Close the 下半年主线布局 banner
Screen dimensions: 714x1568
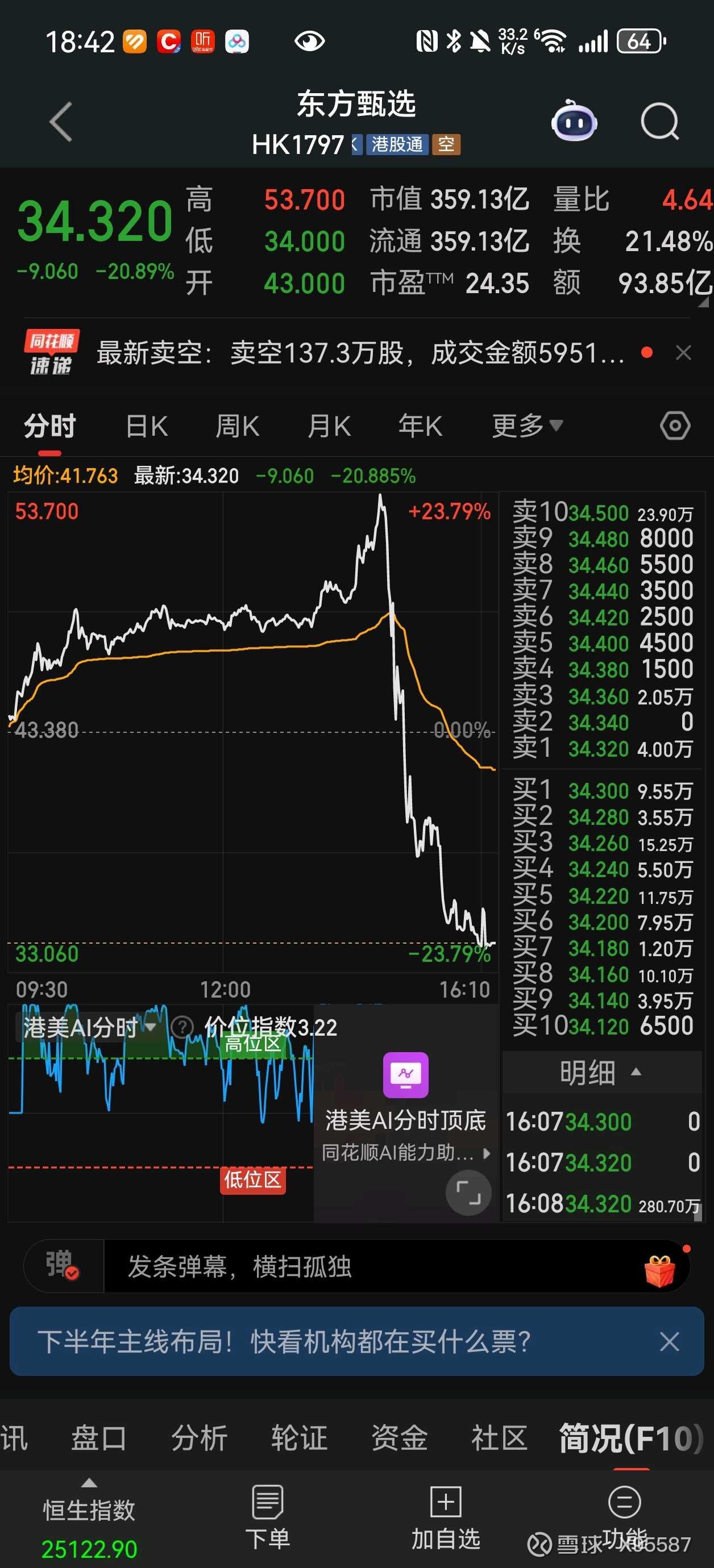click(670, 1341)
